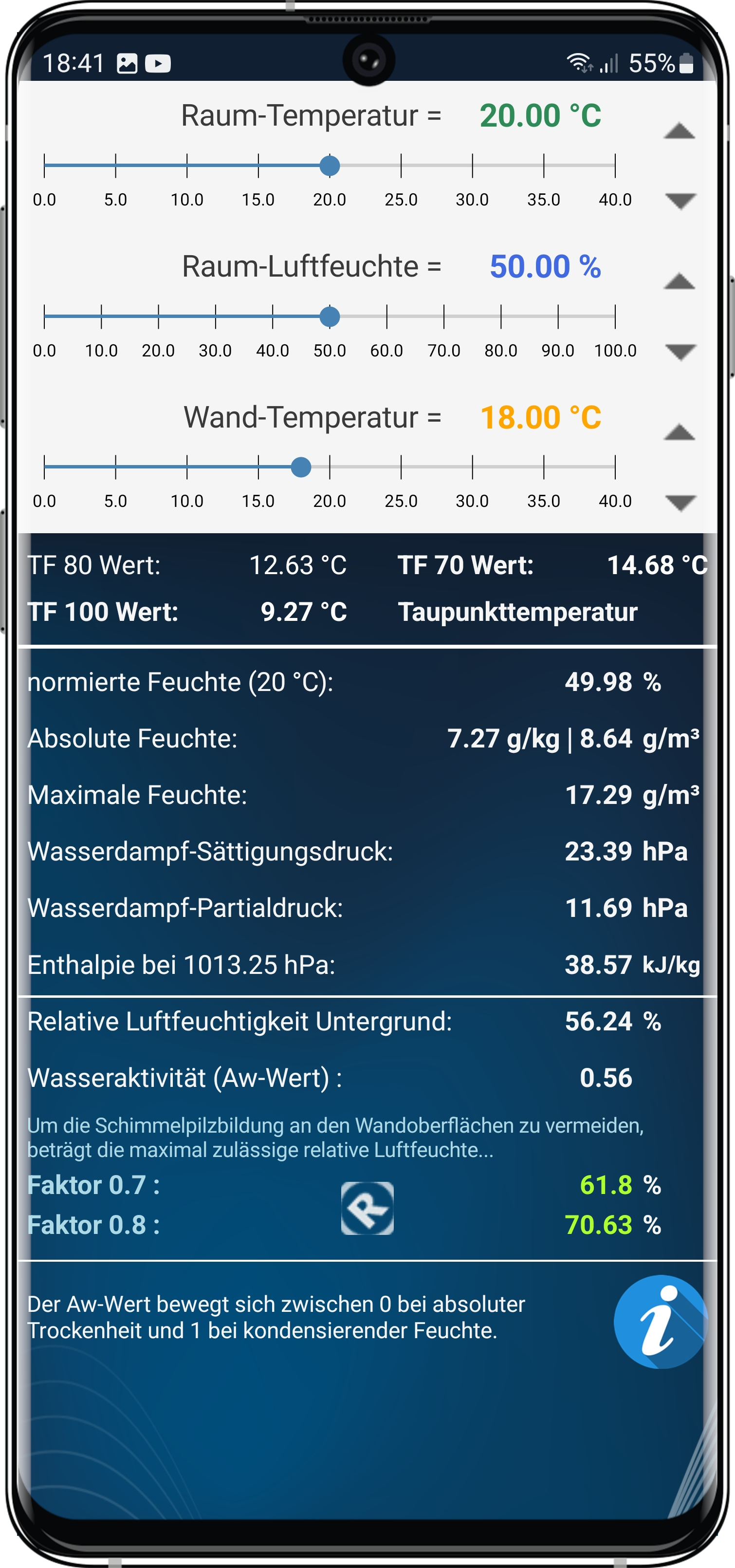Image resolution: width=735 pixels, height=1568 pixels.
Task: Set Raum-Temperatur slider to 30.0
Action: click(x=472, y=166)
